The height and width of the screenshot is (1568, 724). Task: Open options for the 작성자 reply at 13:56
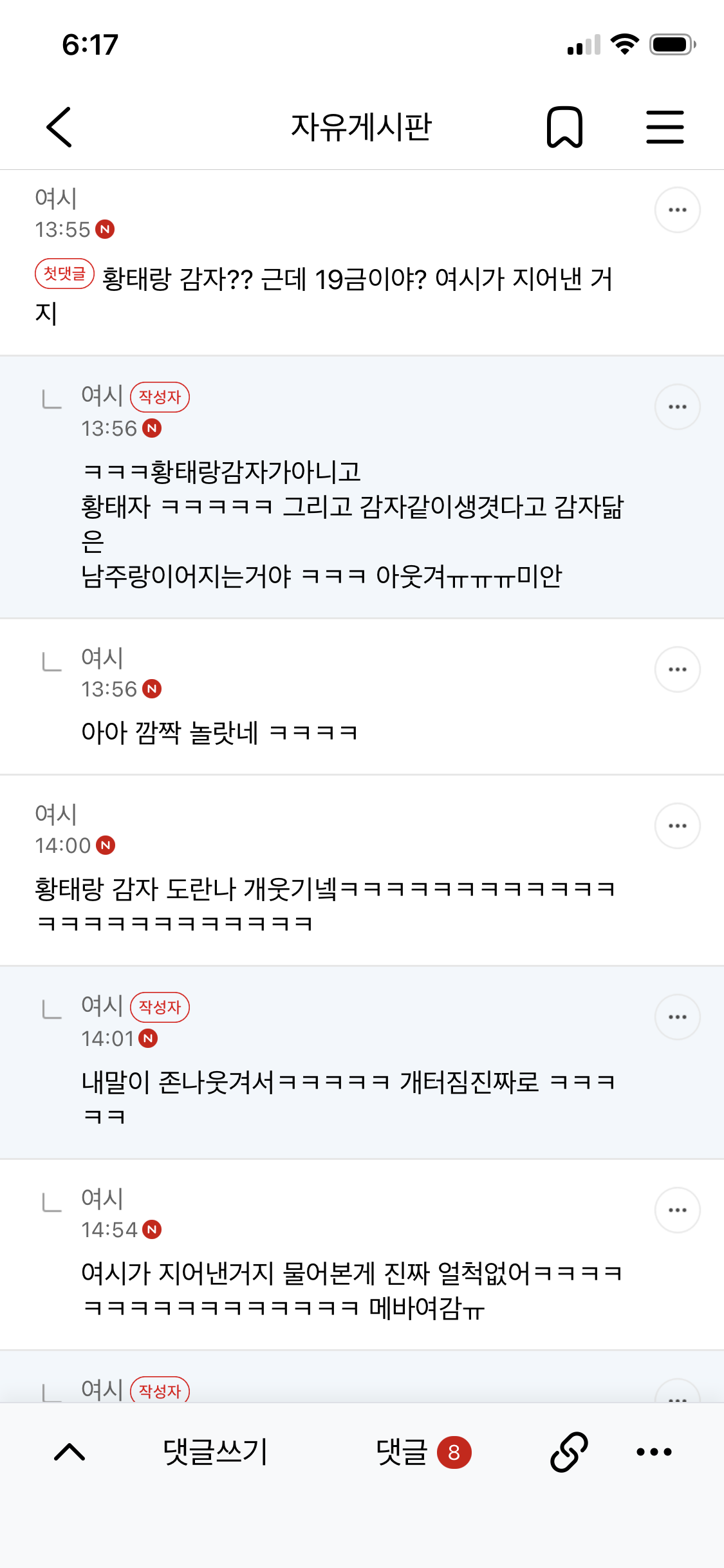tap(677, 407)
